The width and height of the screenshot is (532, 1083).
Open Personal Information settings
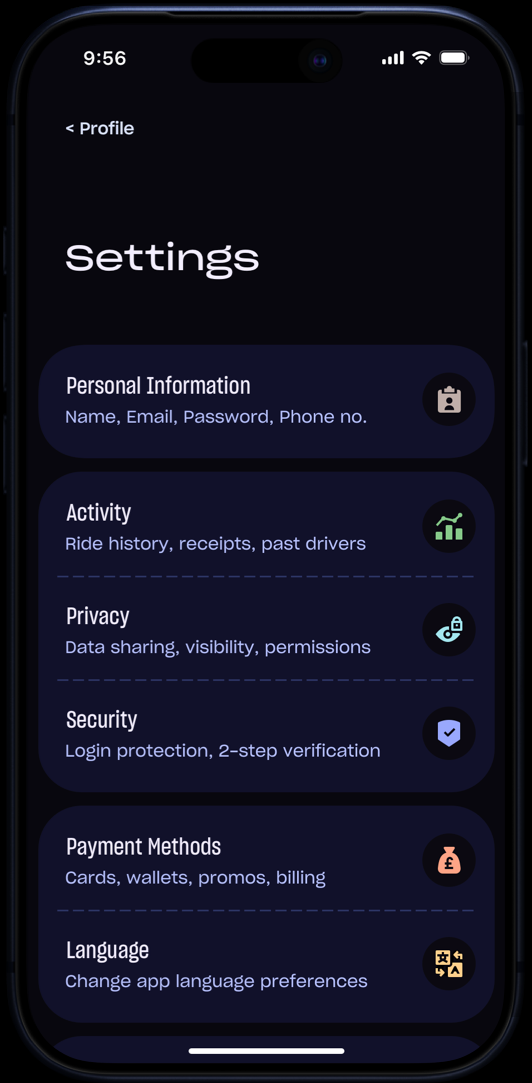[x=266, y=401]
